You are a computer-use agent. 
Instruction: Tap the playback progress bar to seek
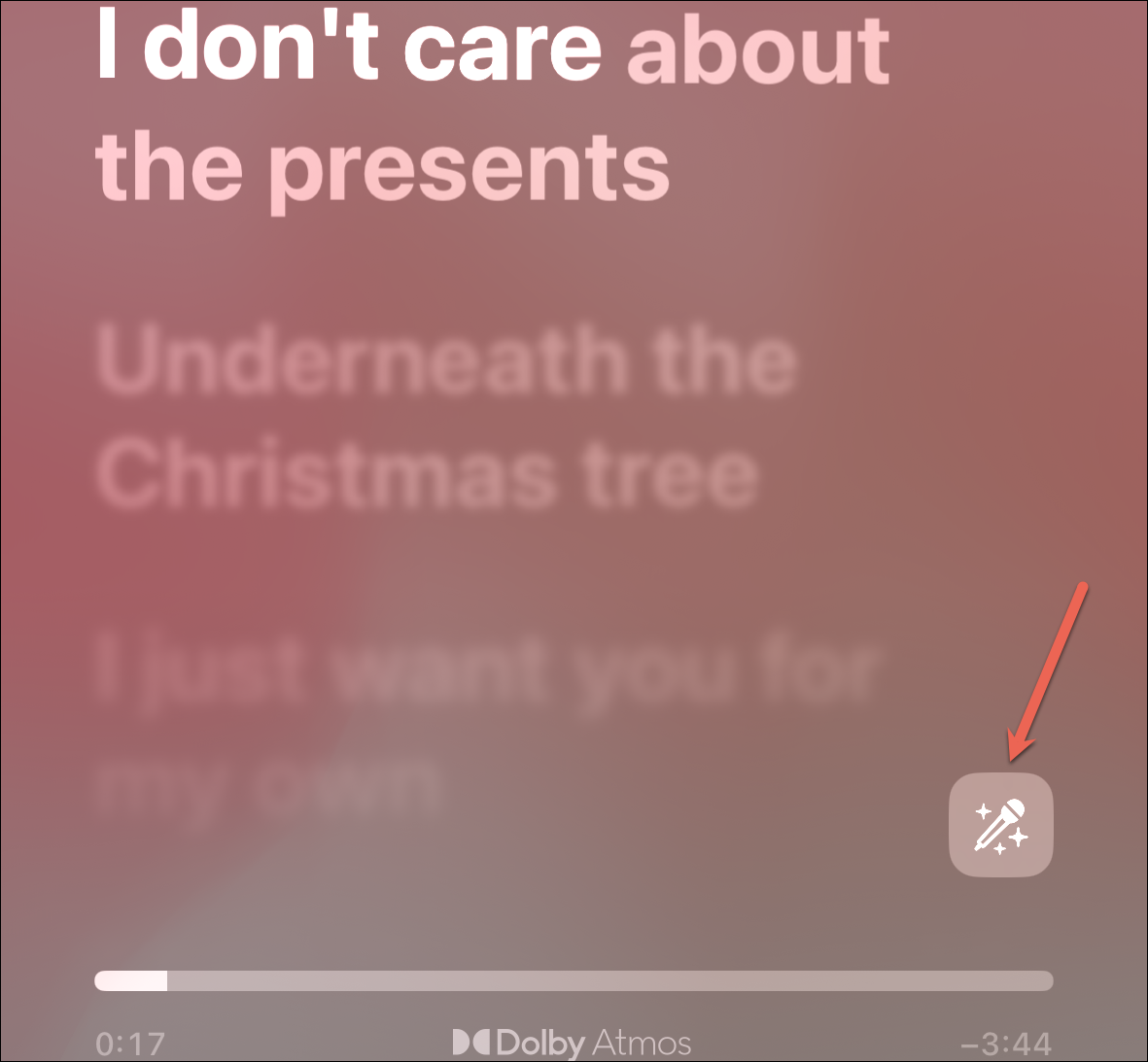[574, 979]
